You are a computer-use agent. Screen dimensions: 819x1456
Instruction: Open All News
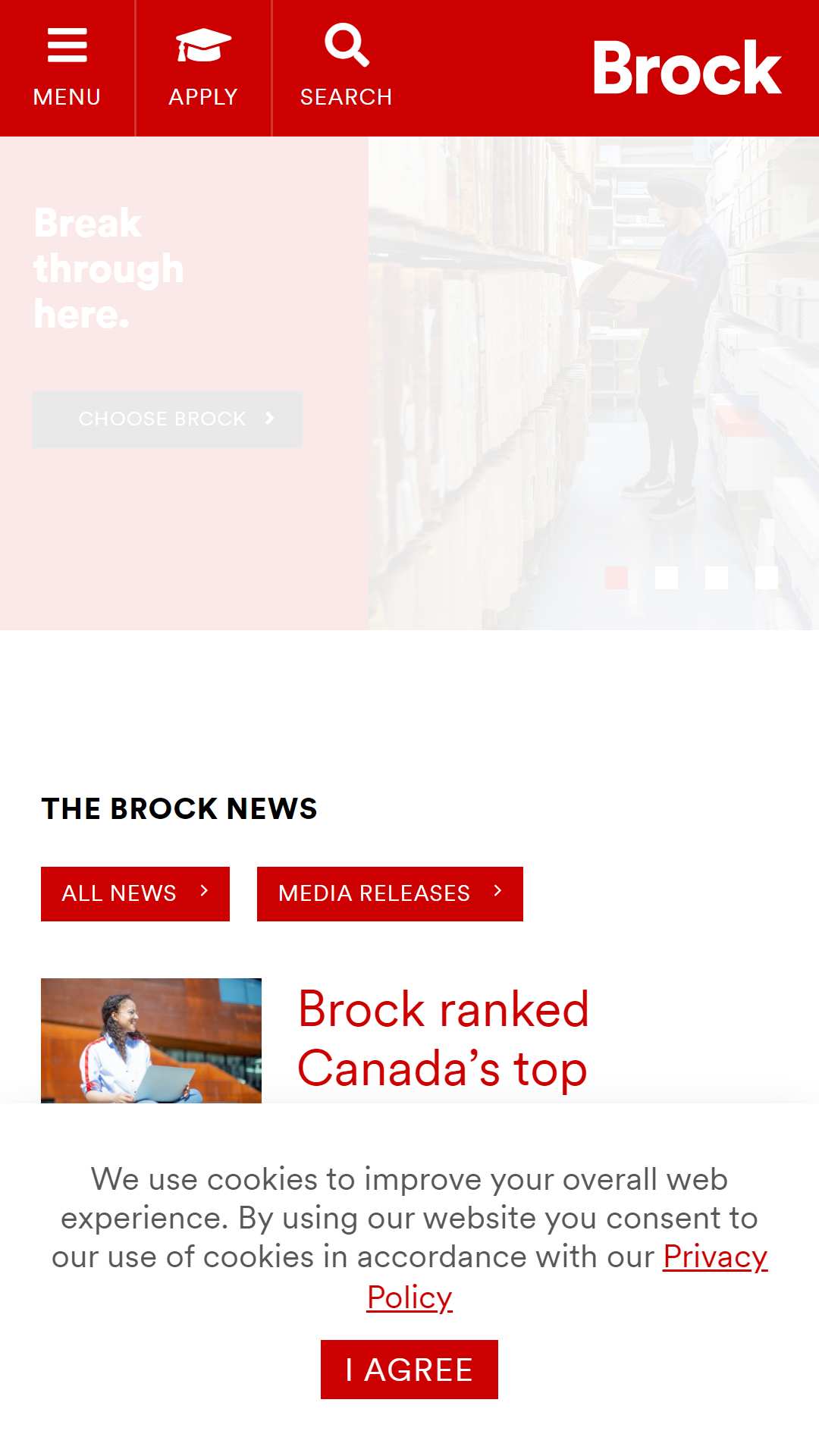(x=135, y=893)
